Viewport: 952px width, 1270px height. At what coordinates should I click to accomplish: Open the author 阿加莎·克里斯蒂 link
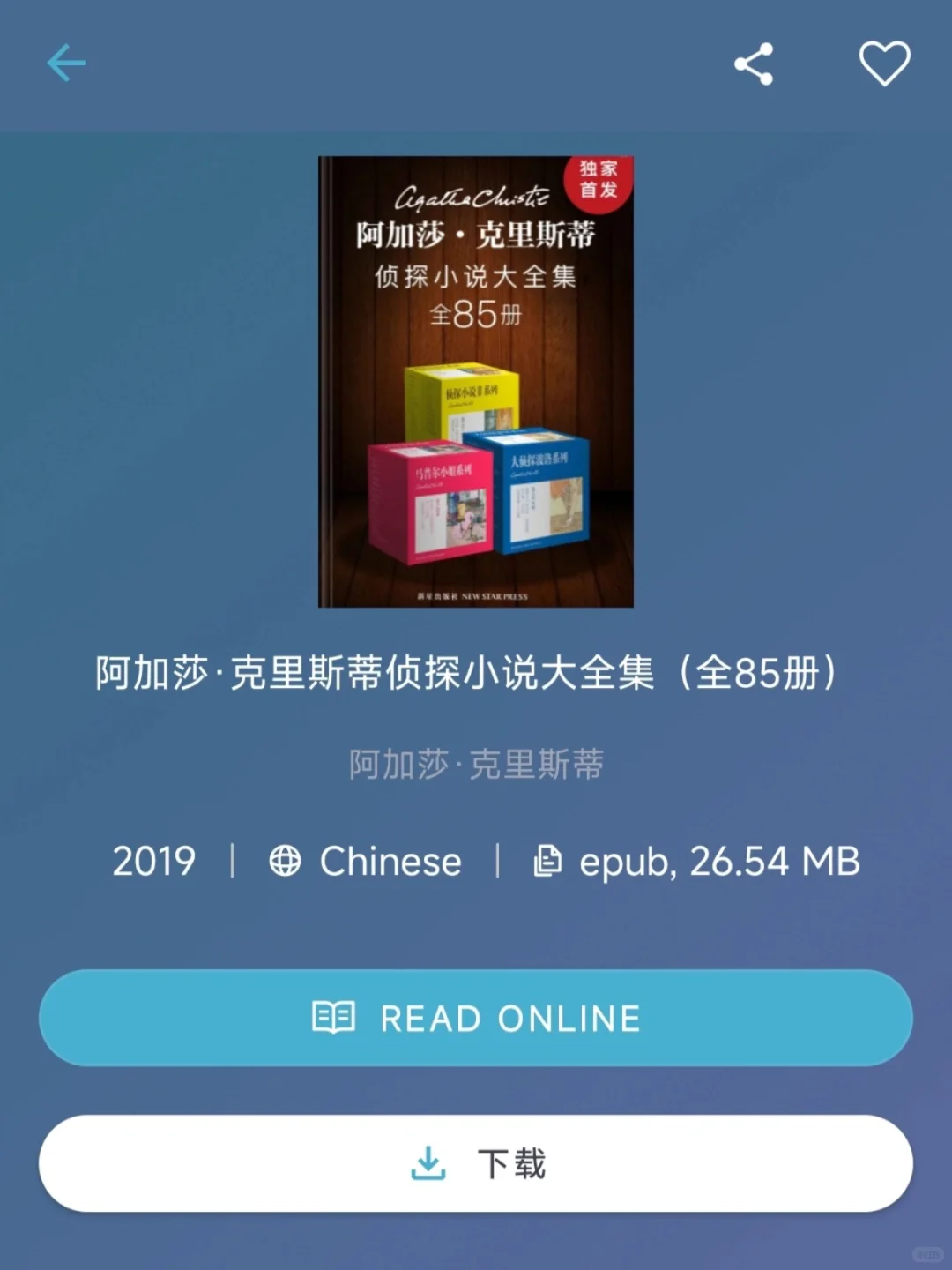(476, 764)
